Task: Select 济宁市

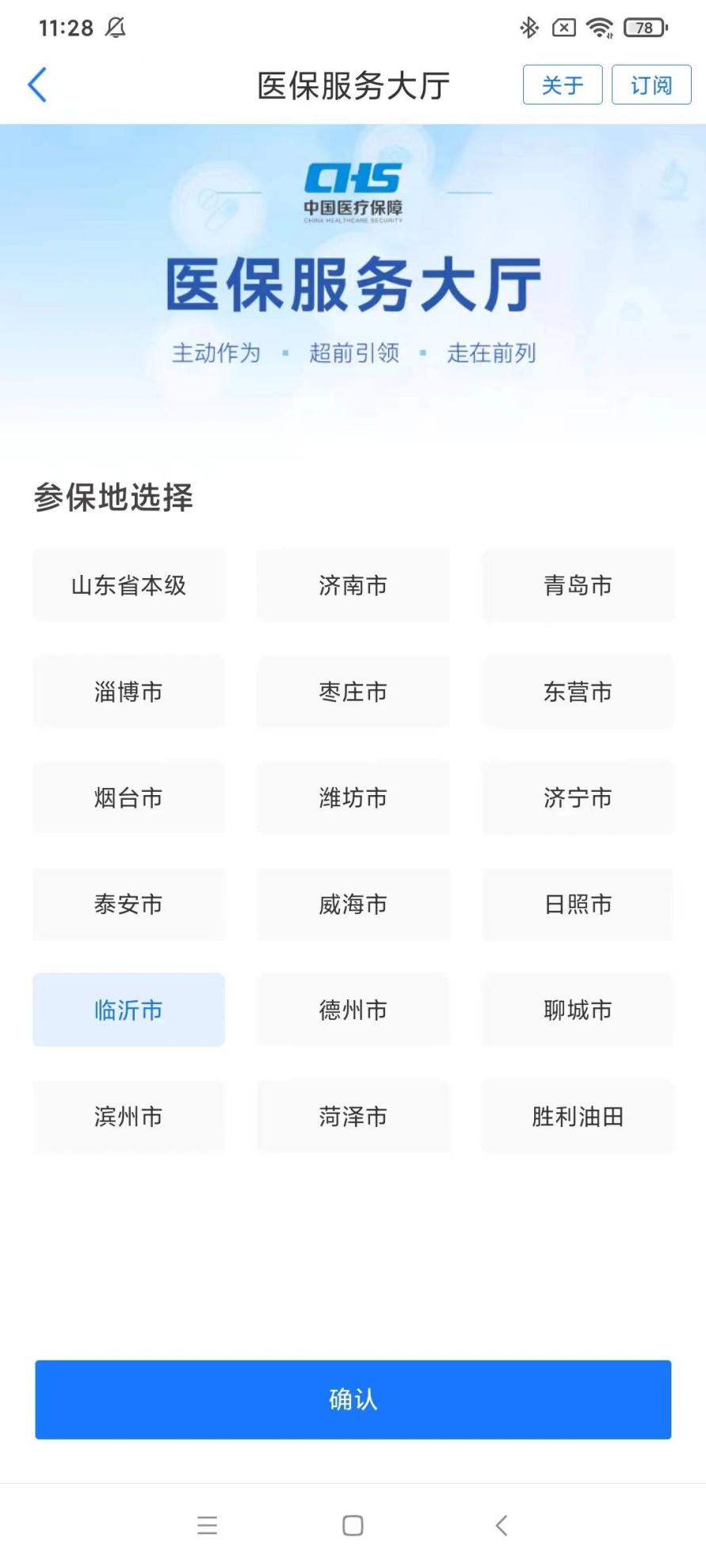Action: click(578, 797)
